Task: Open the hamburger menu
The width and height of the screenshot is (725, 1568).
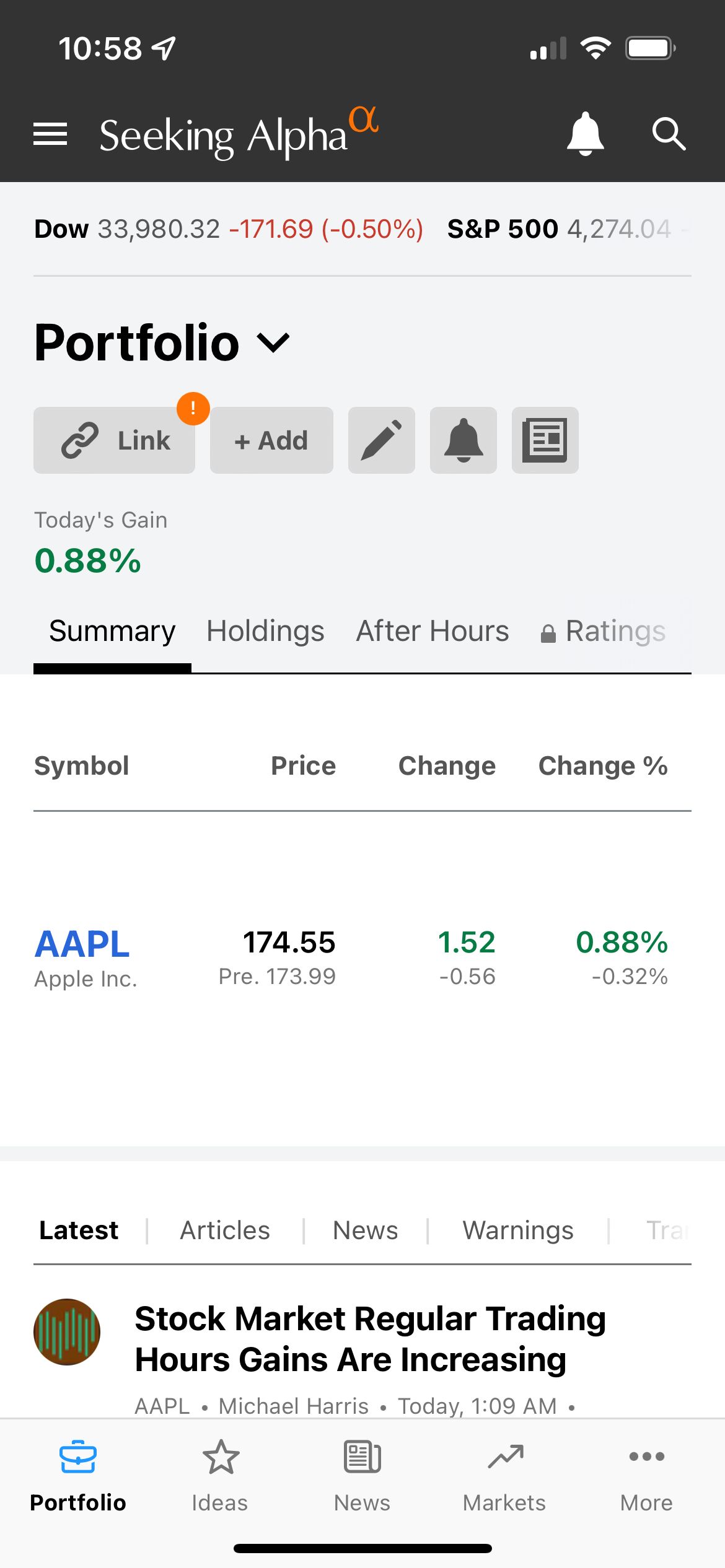Action: pyautogui.click(x=50, y=134)
